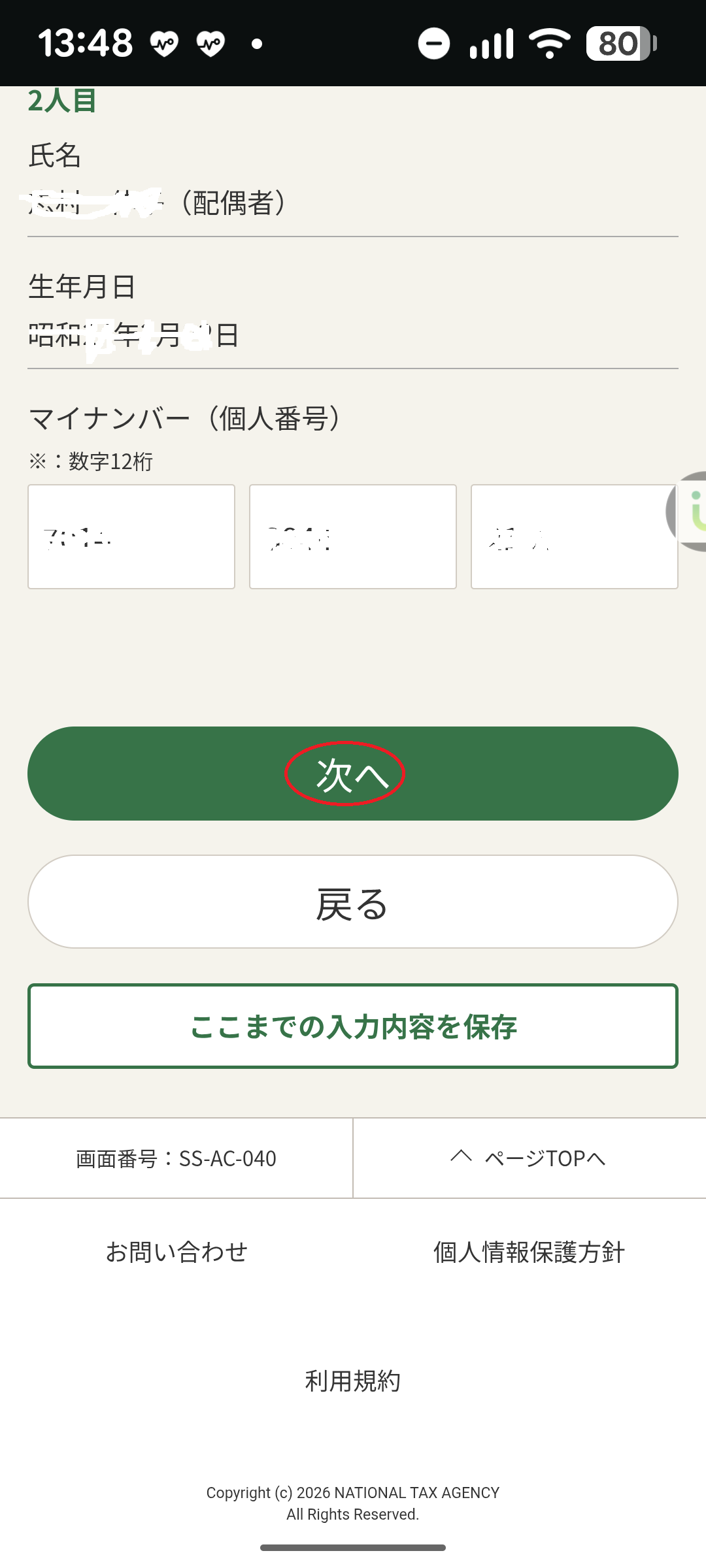The image size is (706, 1568).
Task: Go back with the 戻る button
Action: coord(353,902)
